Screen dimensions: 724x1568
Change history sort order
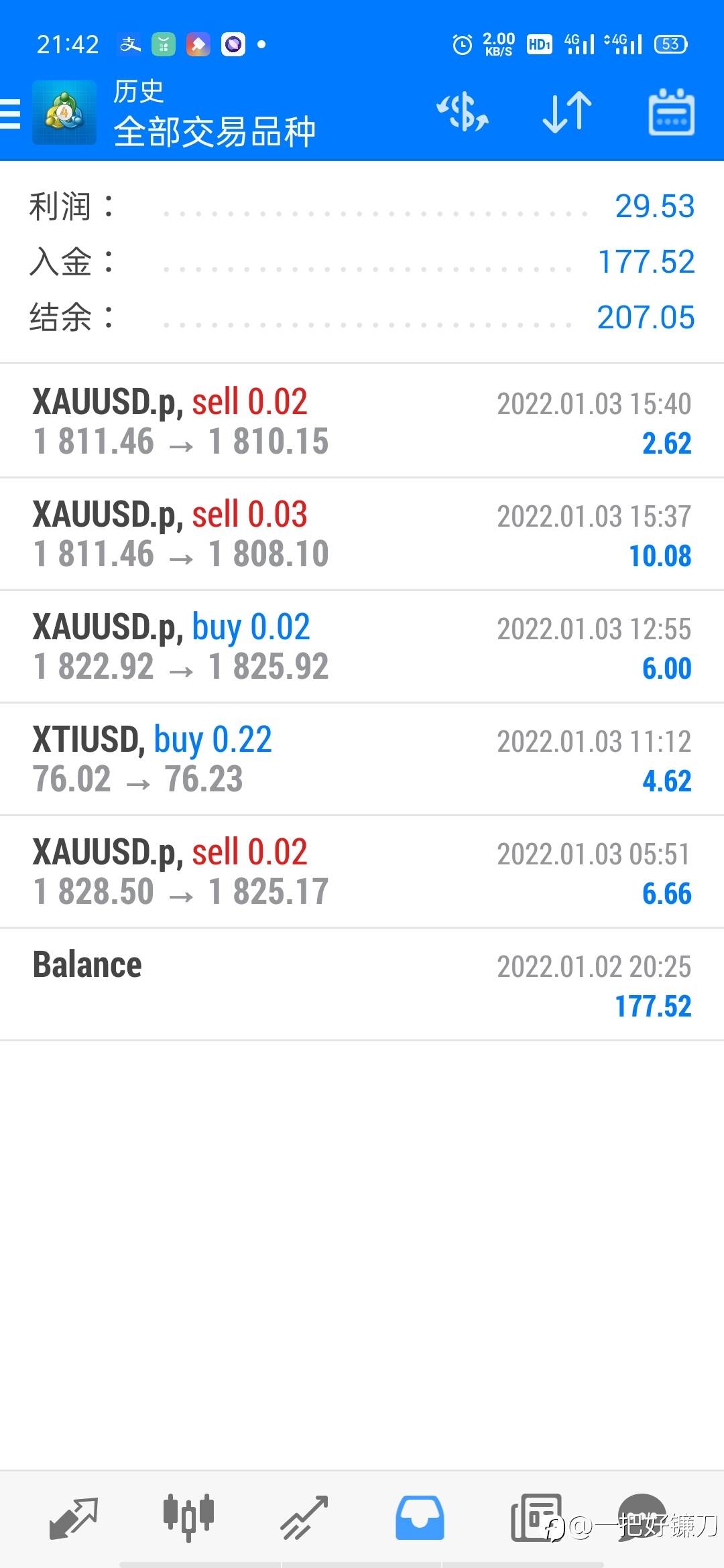[566, 112]
